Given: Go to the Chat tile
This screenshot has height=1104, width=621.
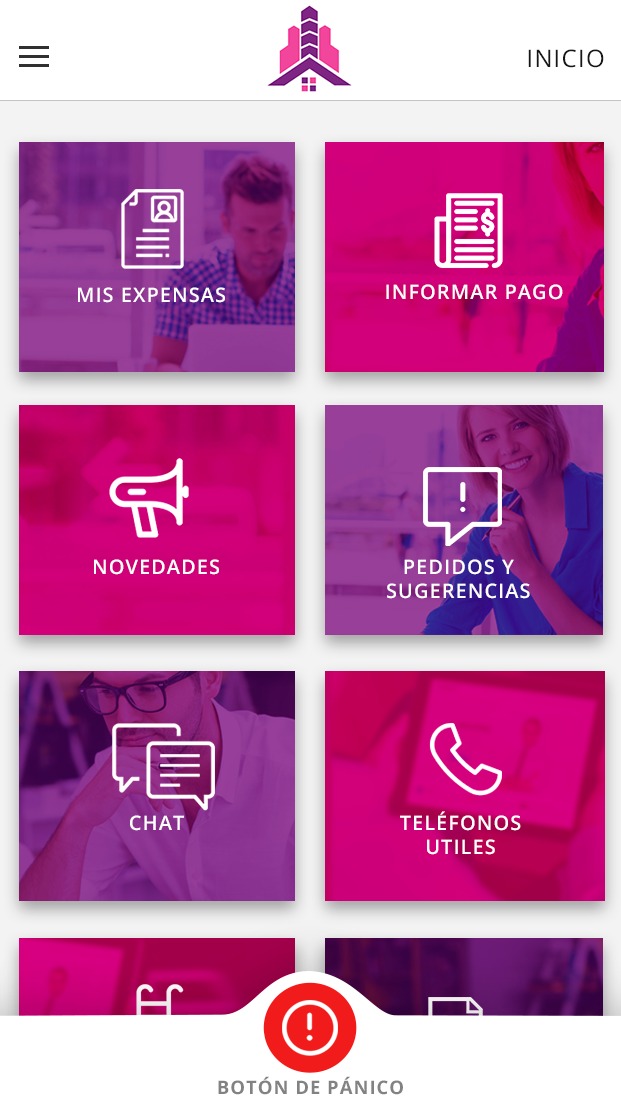Looking at the screenshot, I should pos(157,786).
